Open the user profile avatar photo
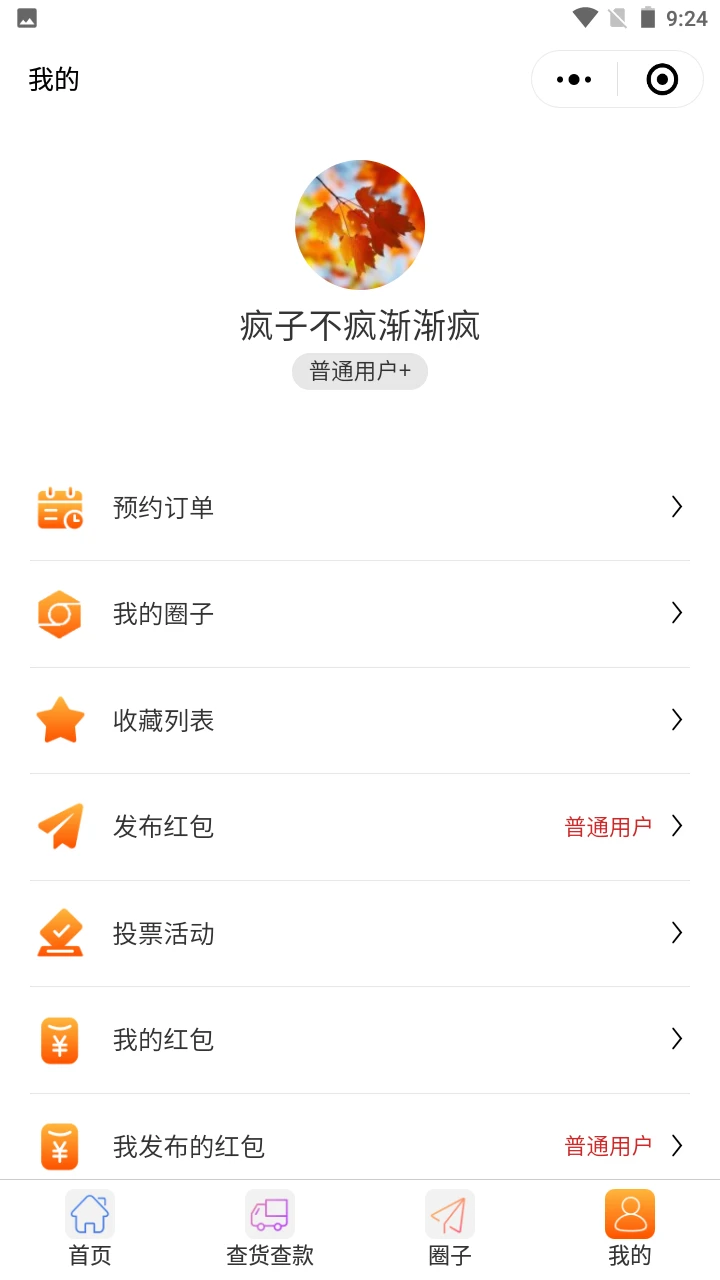This screenshot has width=720, height=1280. coord(360,224)
